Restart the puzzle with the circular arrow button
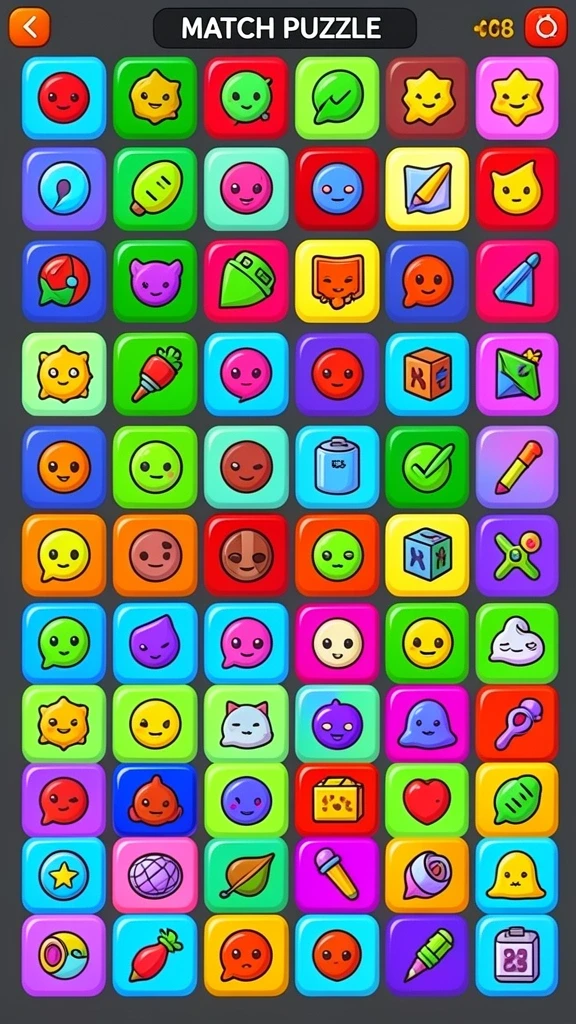This screenshot has width=576, height=1024. (546, 27)
